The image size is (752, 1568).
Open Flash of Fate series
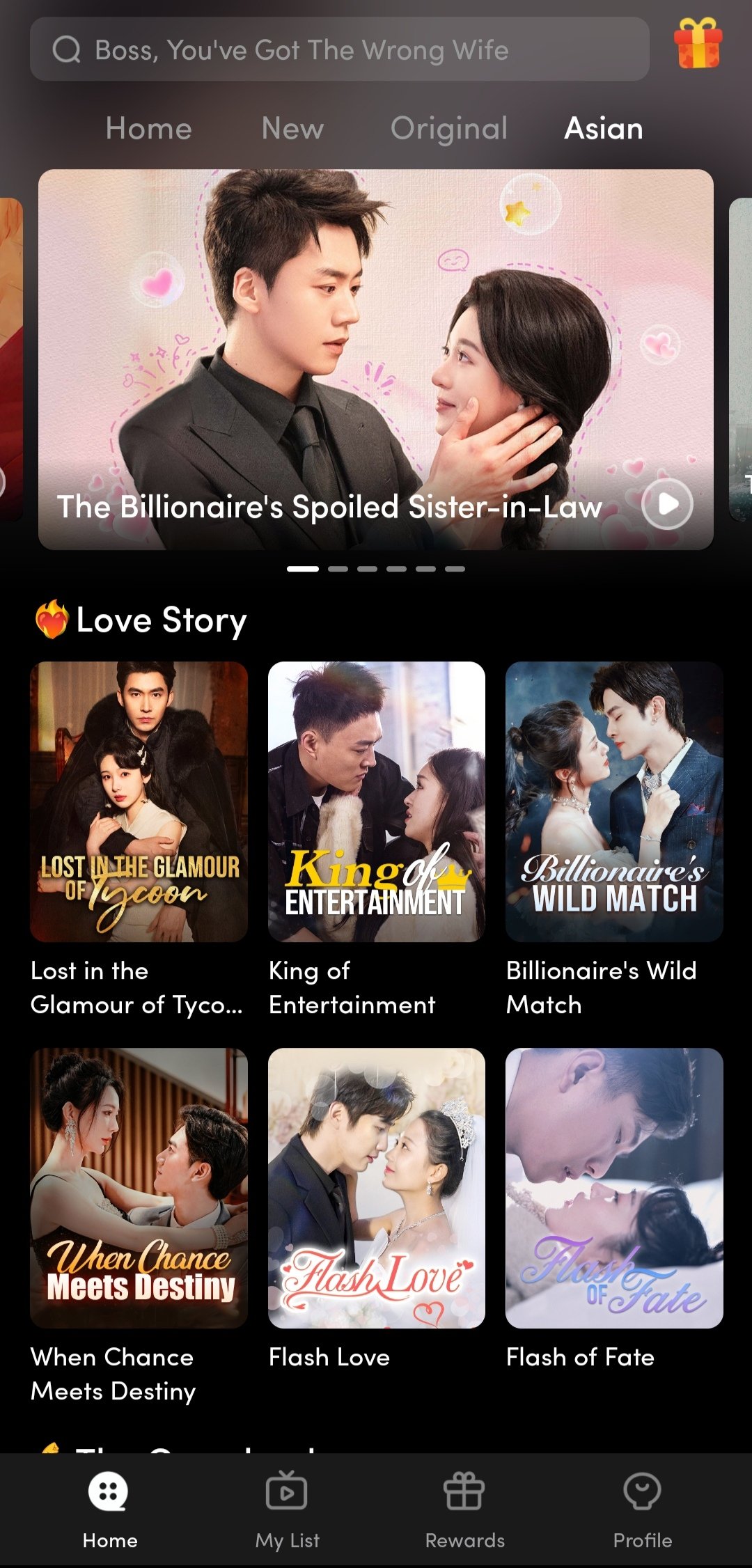pos(614,1188)
